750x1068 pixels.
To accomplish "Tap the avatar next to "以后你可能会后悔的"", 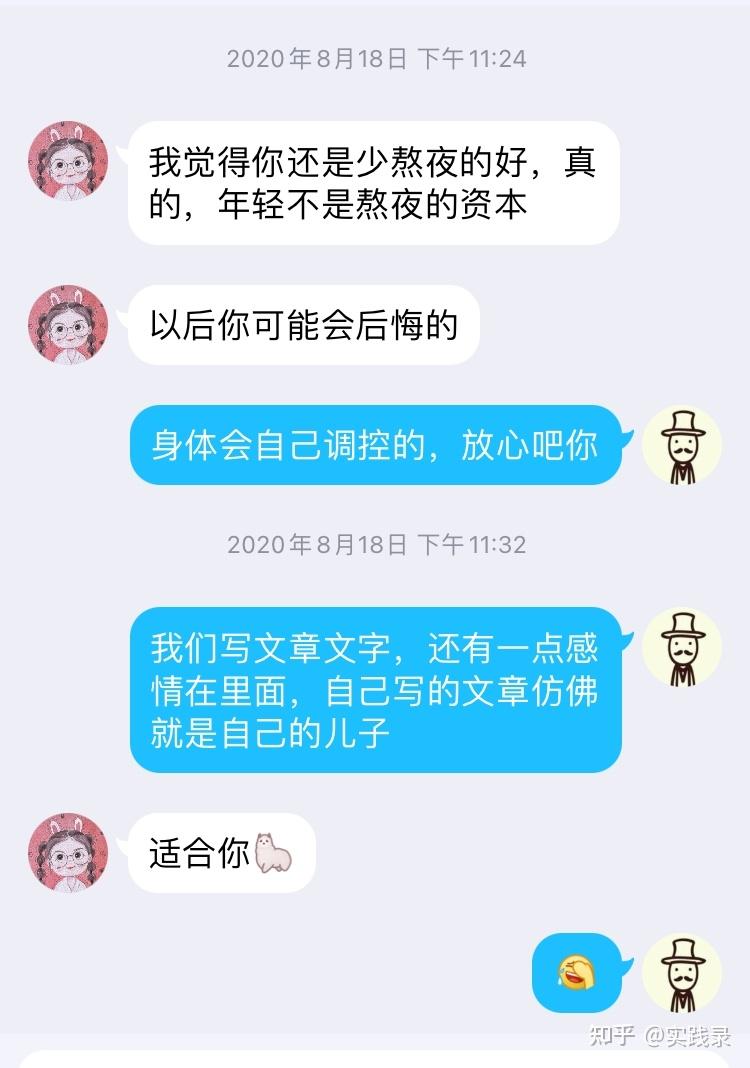I will [68, 324].
